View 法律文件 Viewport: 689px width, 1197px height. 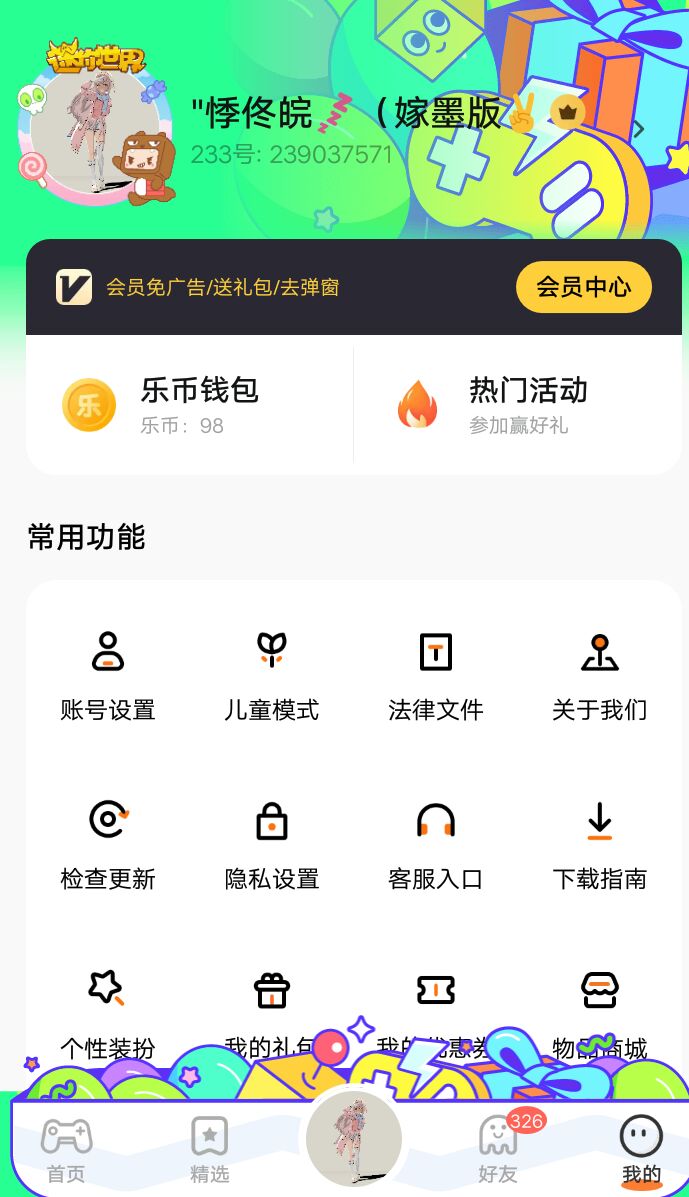coord(436,675)
